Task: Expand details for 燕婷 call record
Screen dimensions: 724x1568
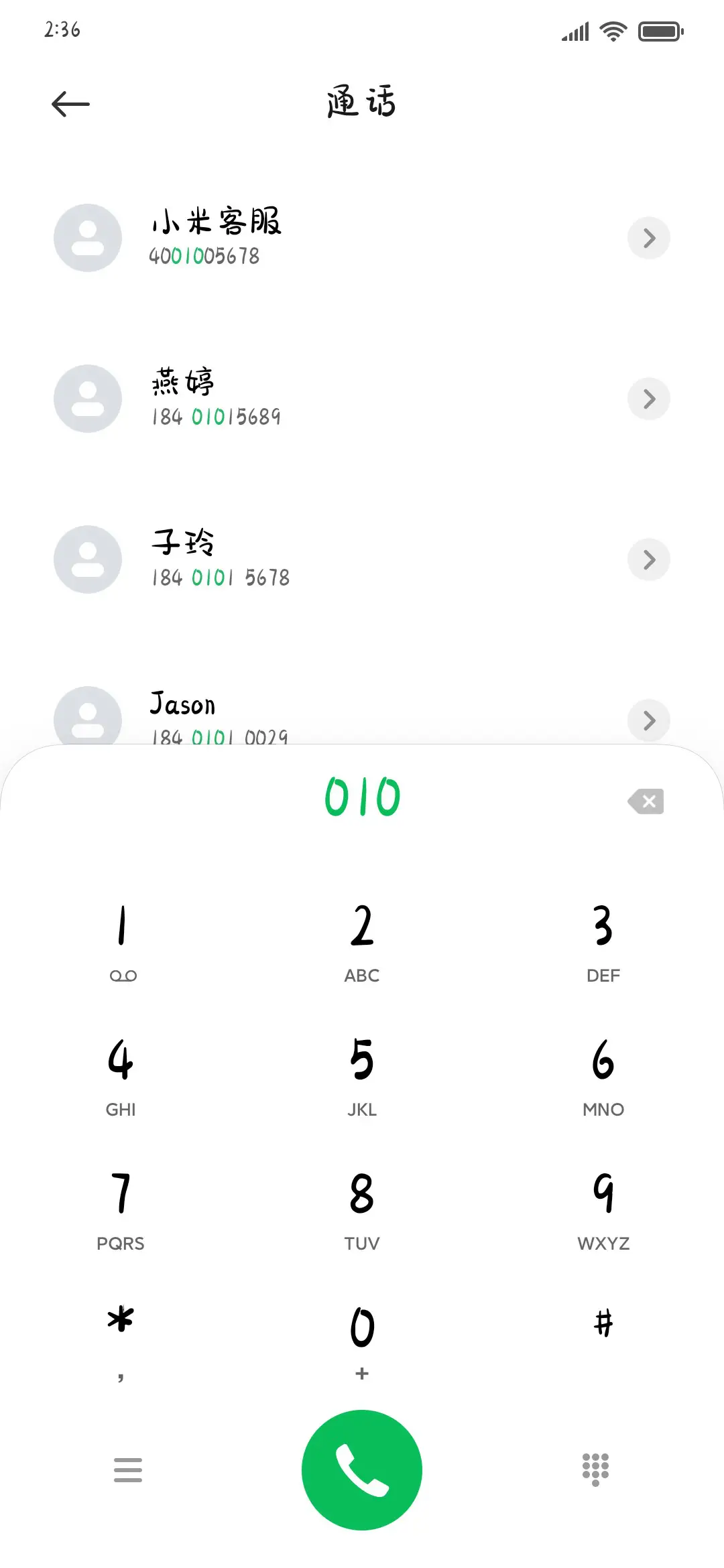Action: pyautogui.click(x=648, y=399)
